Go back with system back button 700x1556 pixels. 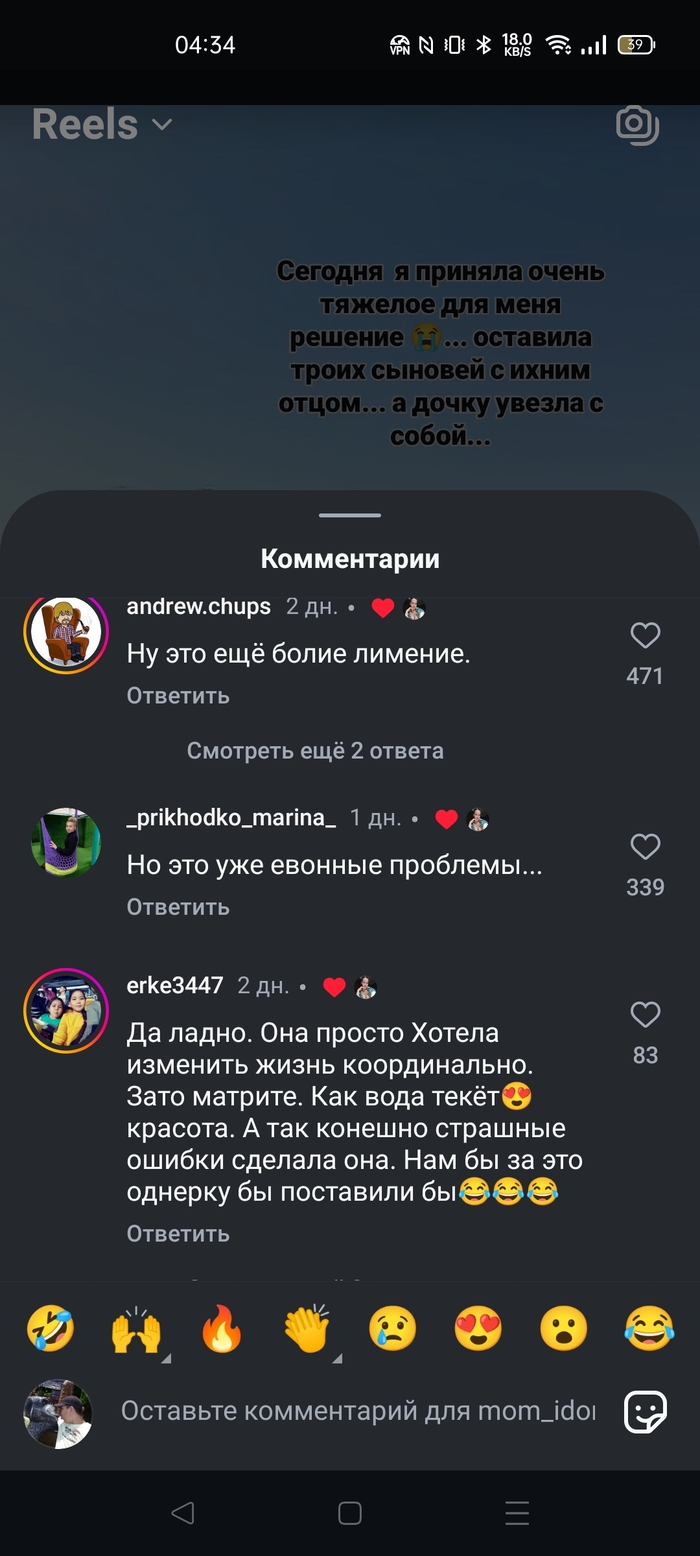click(182, 1513)
